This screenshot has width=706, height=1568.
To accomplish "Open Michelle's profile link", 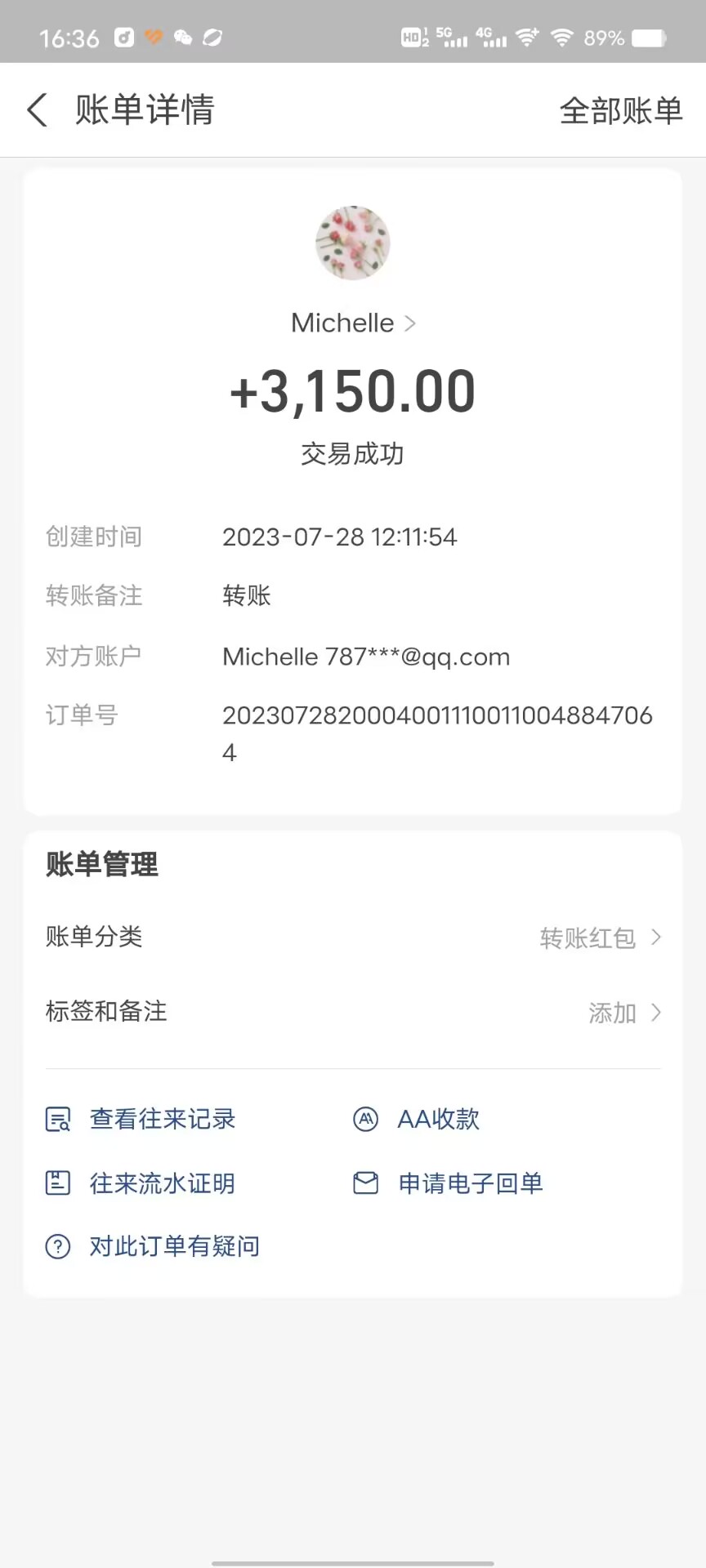I will click(x=353, y=323).
